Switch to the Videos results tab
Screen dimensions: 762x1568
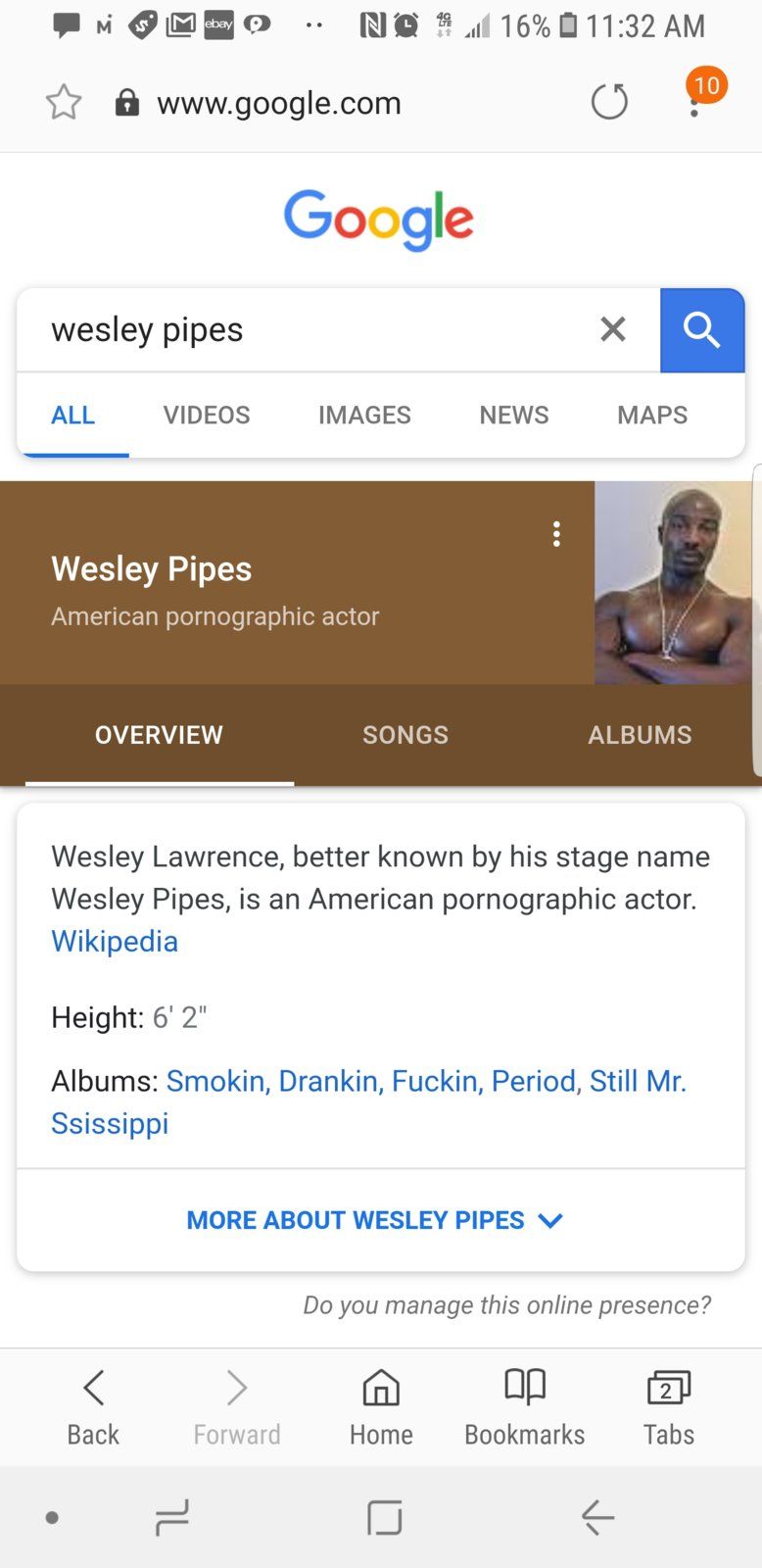tap(207, 415)
